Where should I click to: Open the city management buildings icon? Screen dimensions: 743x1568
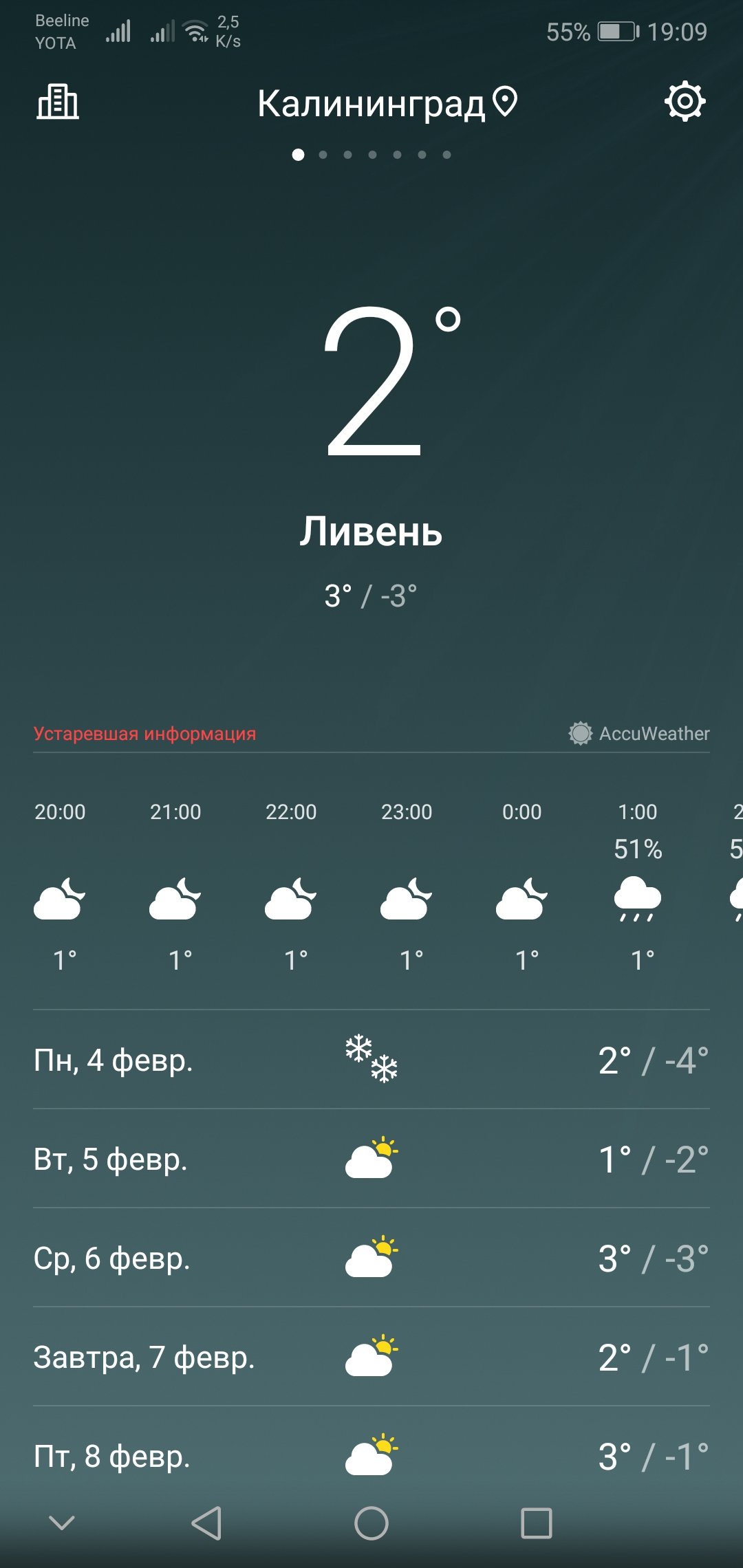58,102
